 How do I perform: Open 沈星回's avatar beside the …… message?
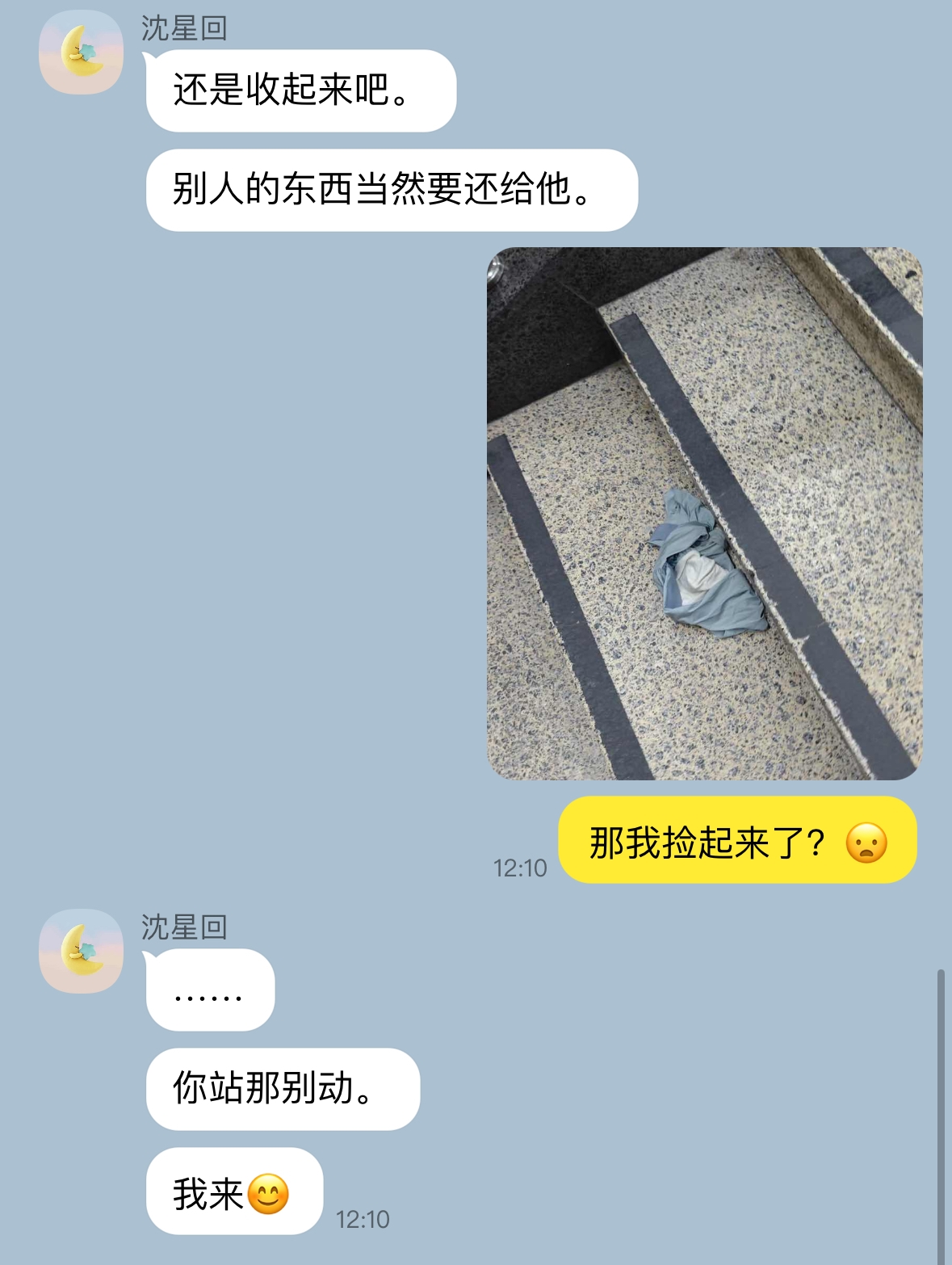pyautogui.click(x=82, y=952)
